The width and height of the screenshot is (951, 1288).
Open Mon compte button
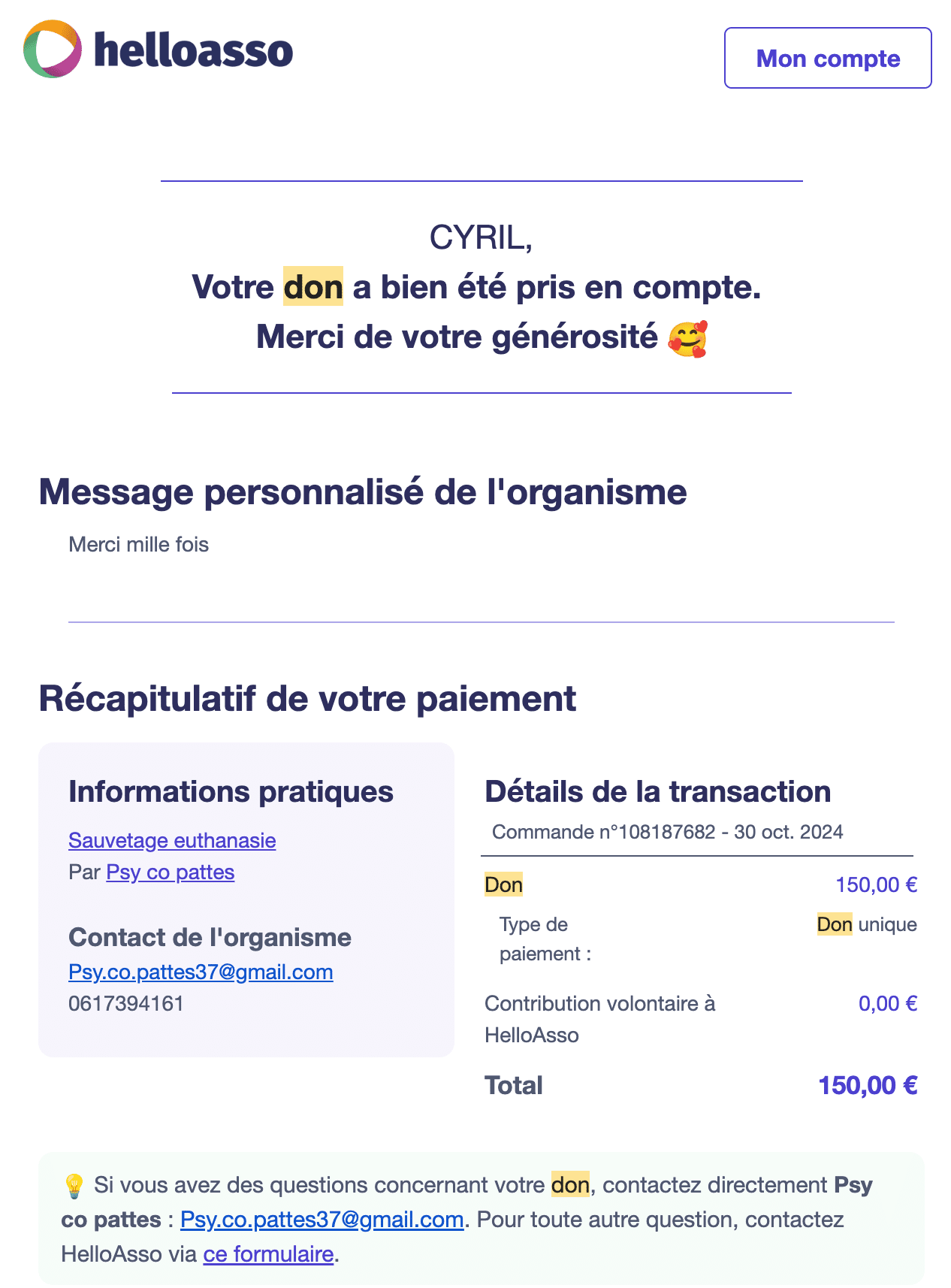pyautogui.click(x=827, y=59)
